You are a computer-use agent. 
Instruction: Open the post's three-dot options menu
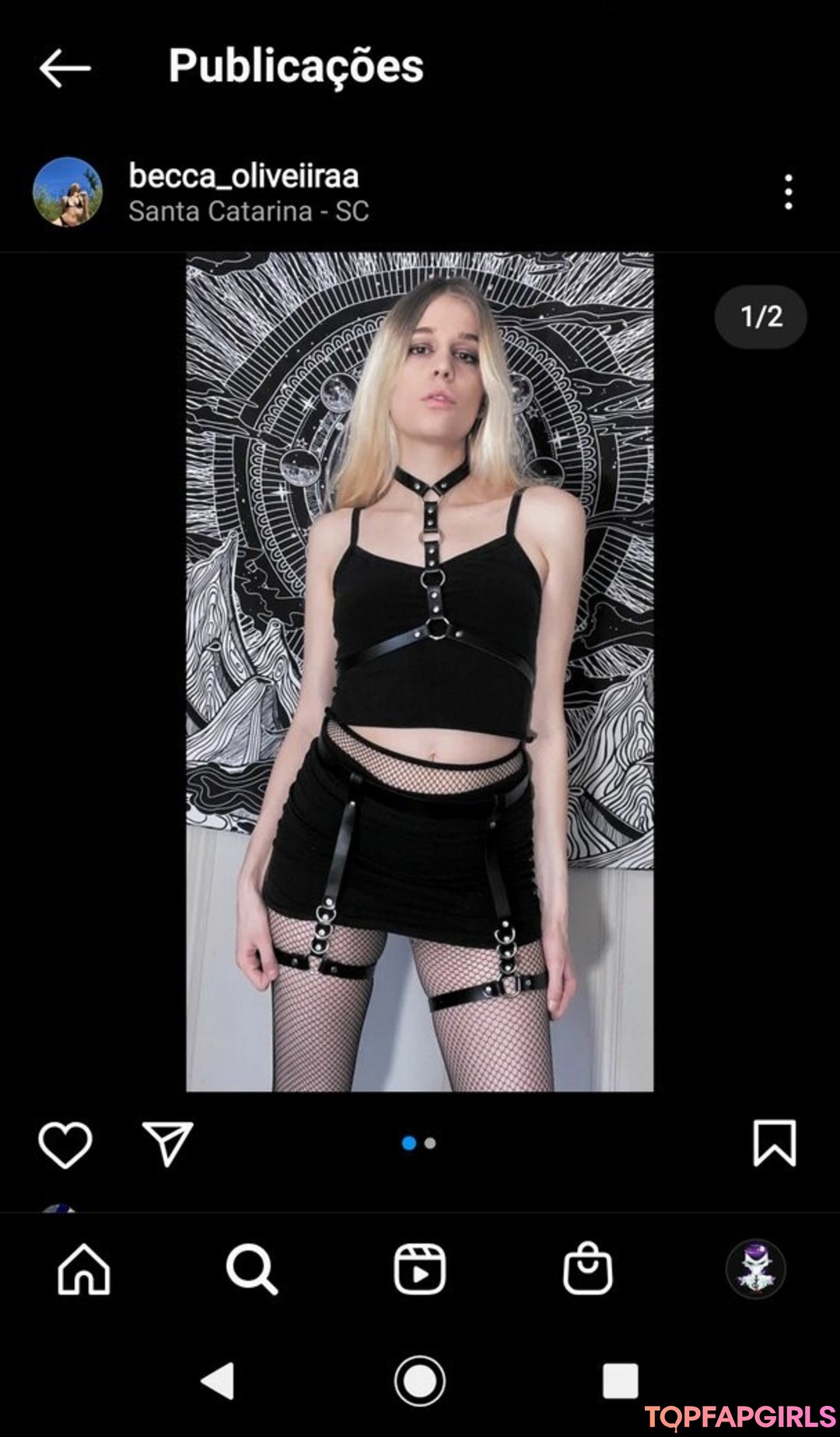(788, 192)
